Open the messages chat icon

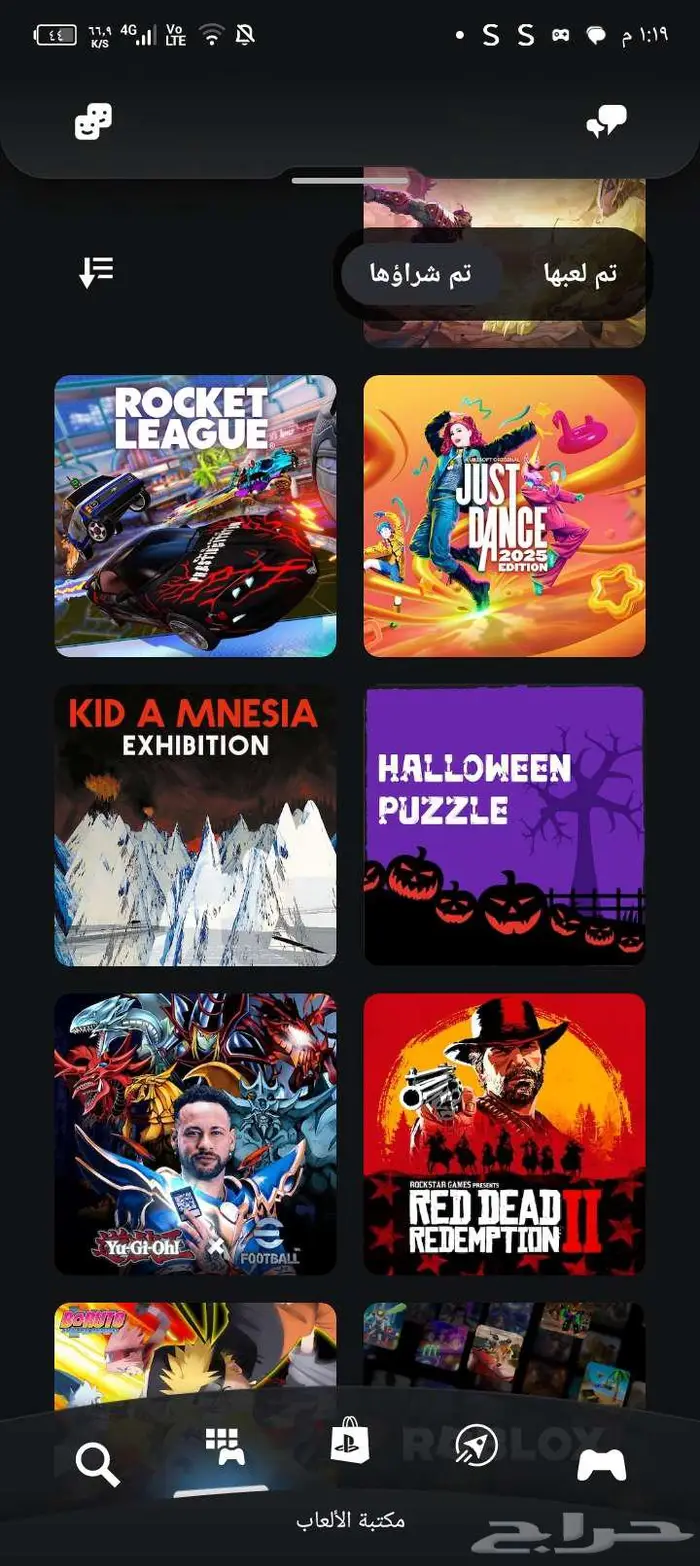point(606,123)
